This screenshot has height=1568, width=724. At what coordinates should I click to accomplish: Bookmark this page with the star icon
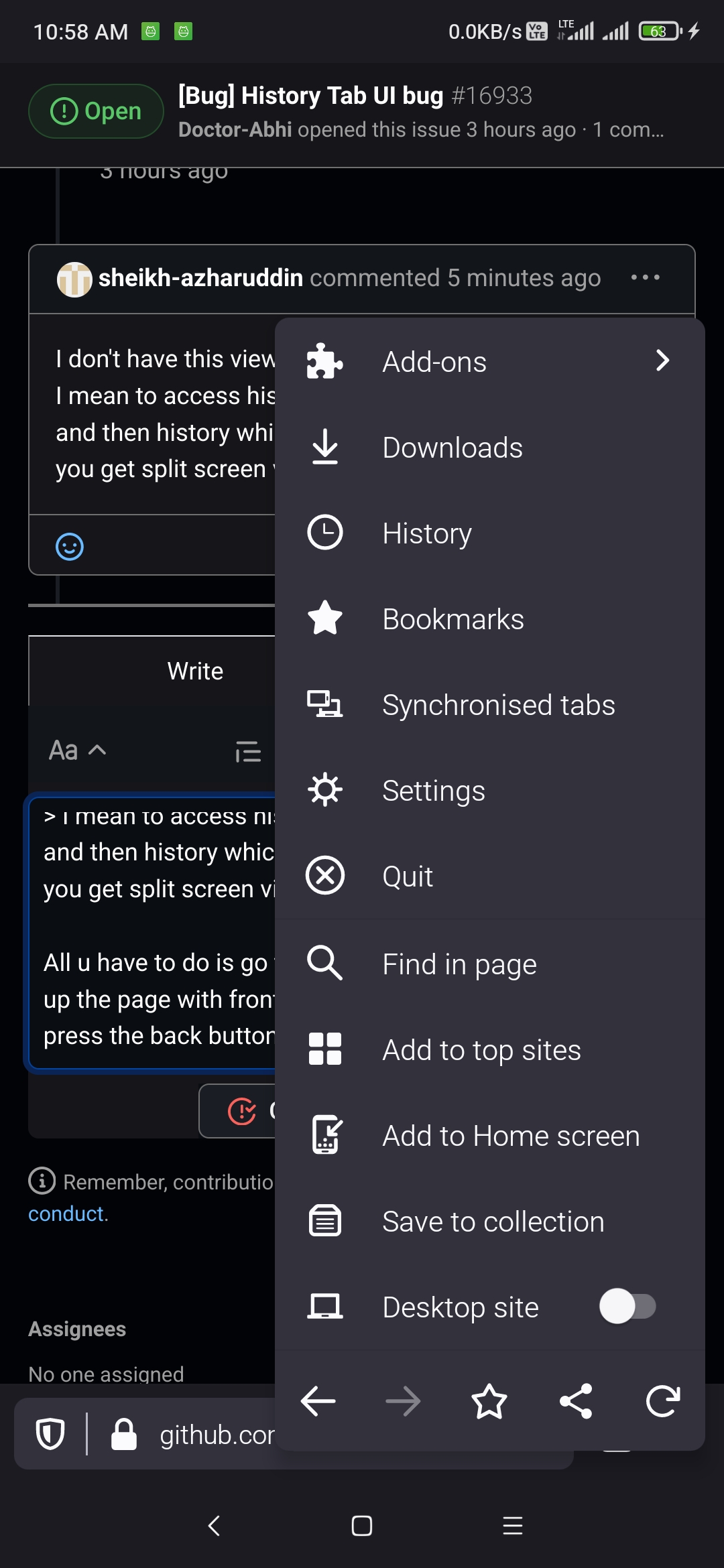coord(489,1401)
